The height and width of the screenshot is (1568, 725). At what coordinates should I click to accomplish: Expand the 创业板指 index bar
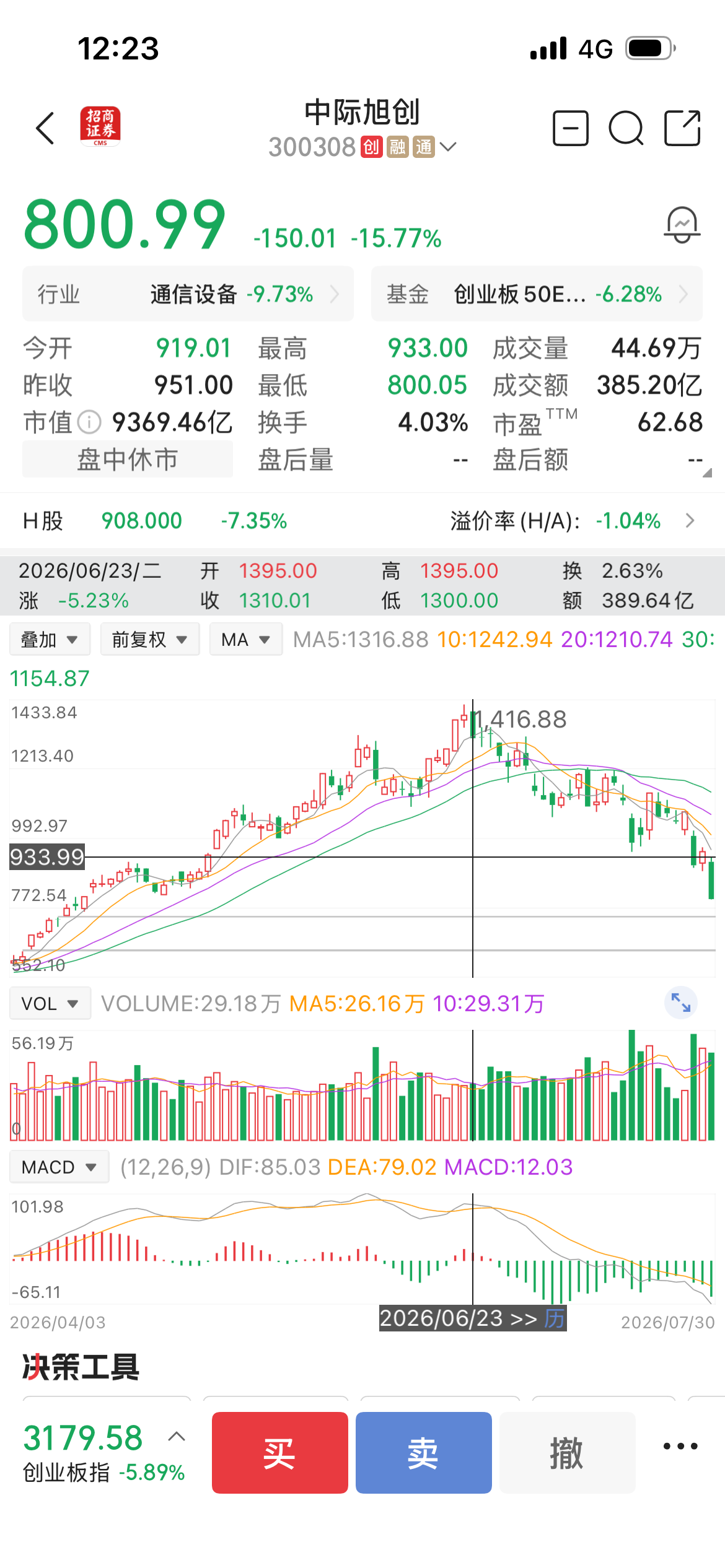click(177, 1437)
